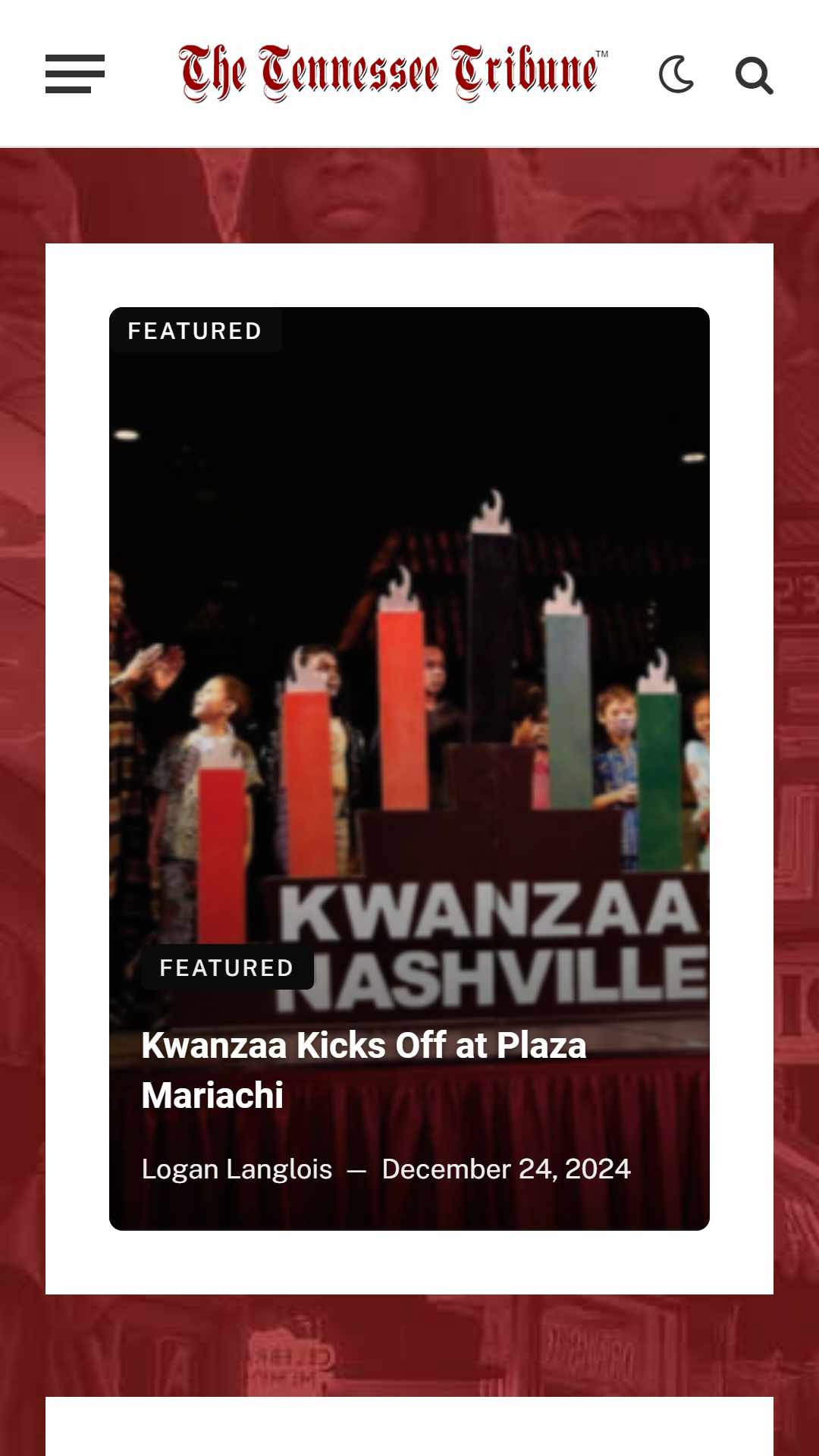This screenshot has height=1456, width=819.
Task: Go to The Tennessee Tribune homepage logo
Action: 392,73
